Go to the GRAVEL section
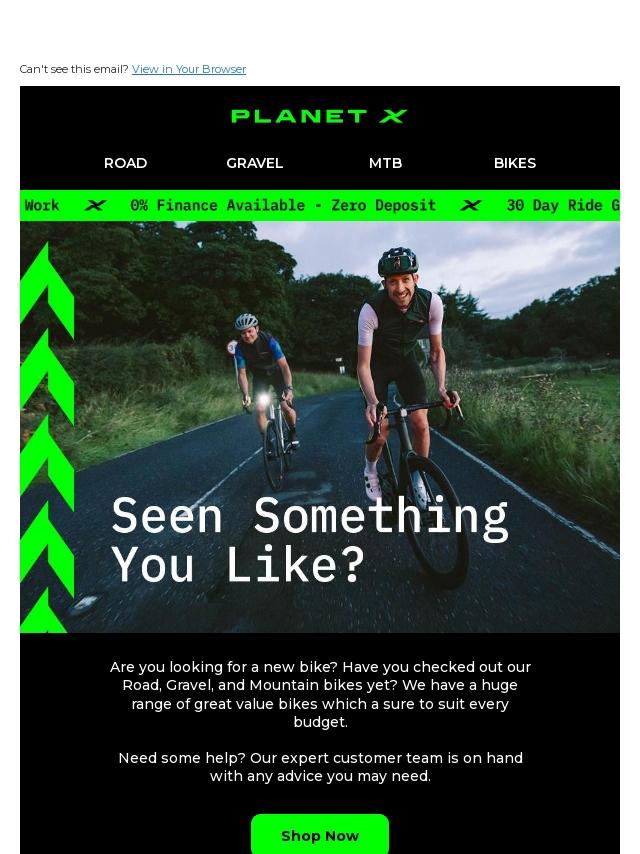This screenshot has width=640, height=854. tap(254, 163)
